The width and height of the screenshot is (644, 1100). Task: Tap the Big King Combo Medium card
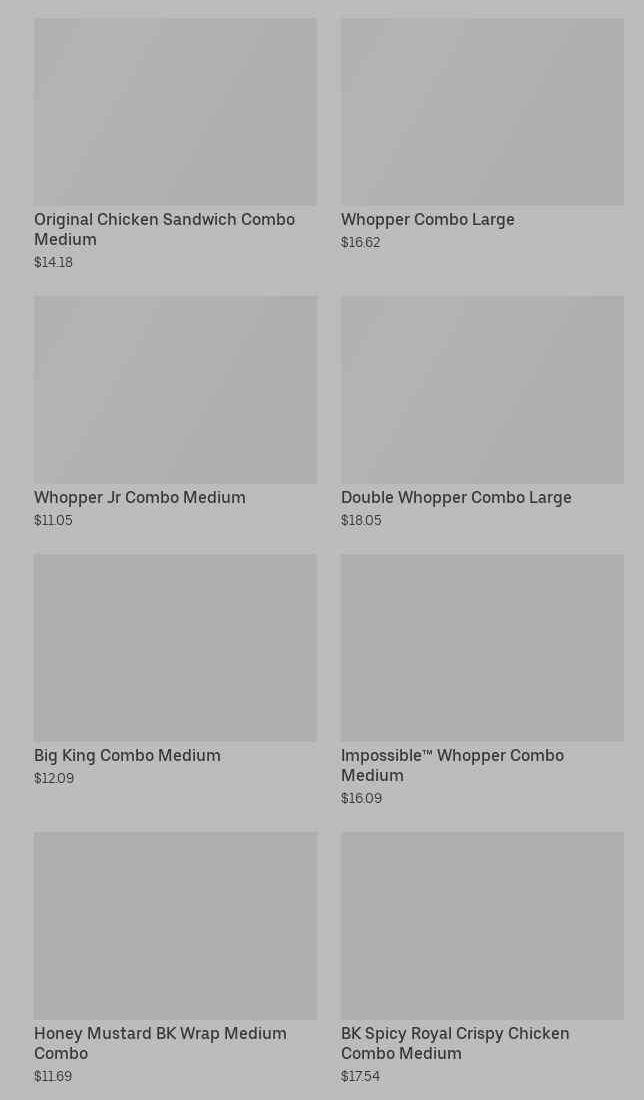[175, 670]
